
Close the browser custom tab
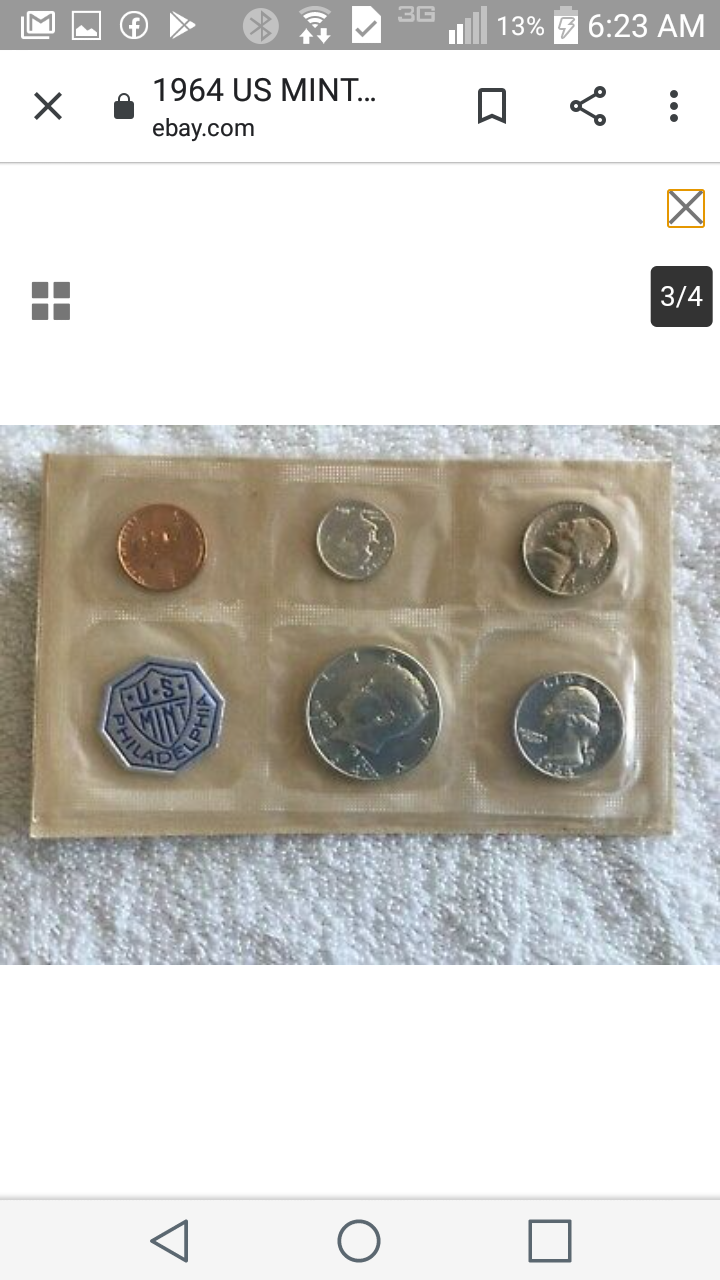[48, 106]
